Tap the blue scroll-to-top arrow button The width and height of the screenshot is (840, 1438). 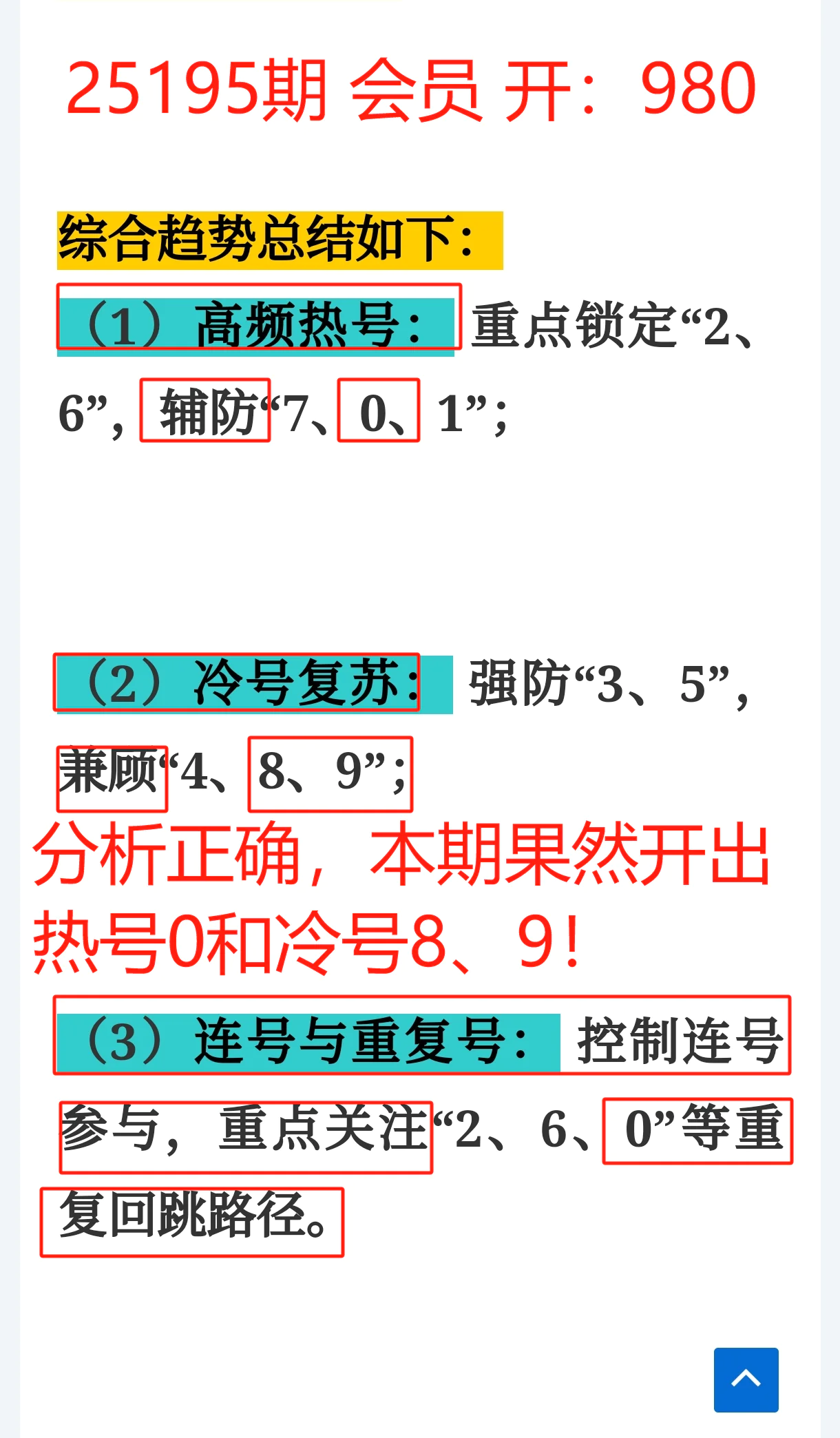746,1379
